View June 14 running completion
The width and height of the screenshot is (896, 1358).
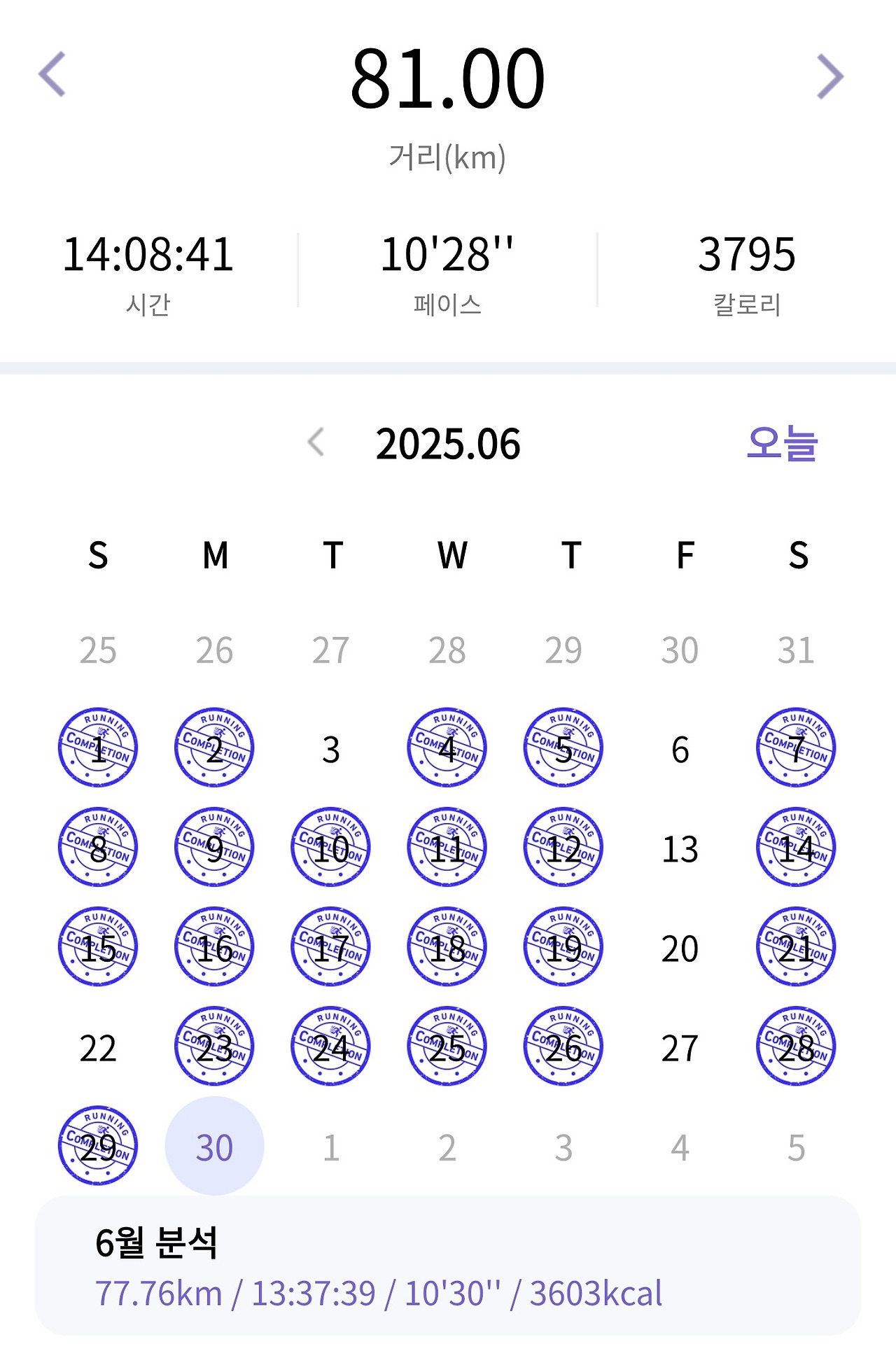click(x=797, y=847)
